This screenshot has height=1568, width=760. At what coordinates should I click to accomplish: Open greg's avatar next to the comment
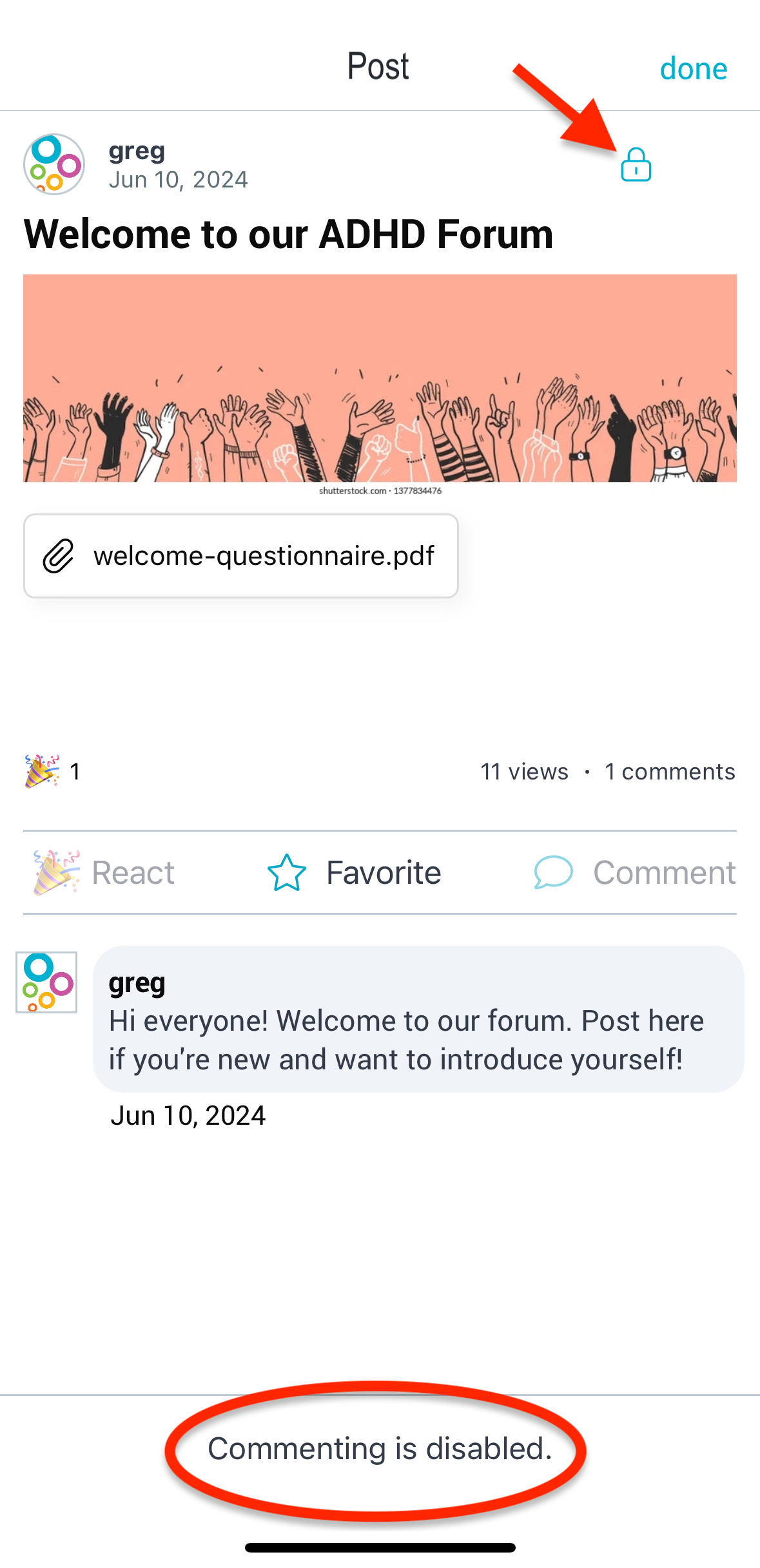pos(46,982)
